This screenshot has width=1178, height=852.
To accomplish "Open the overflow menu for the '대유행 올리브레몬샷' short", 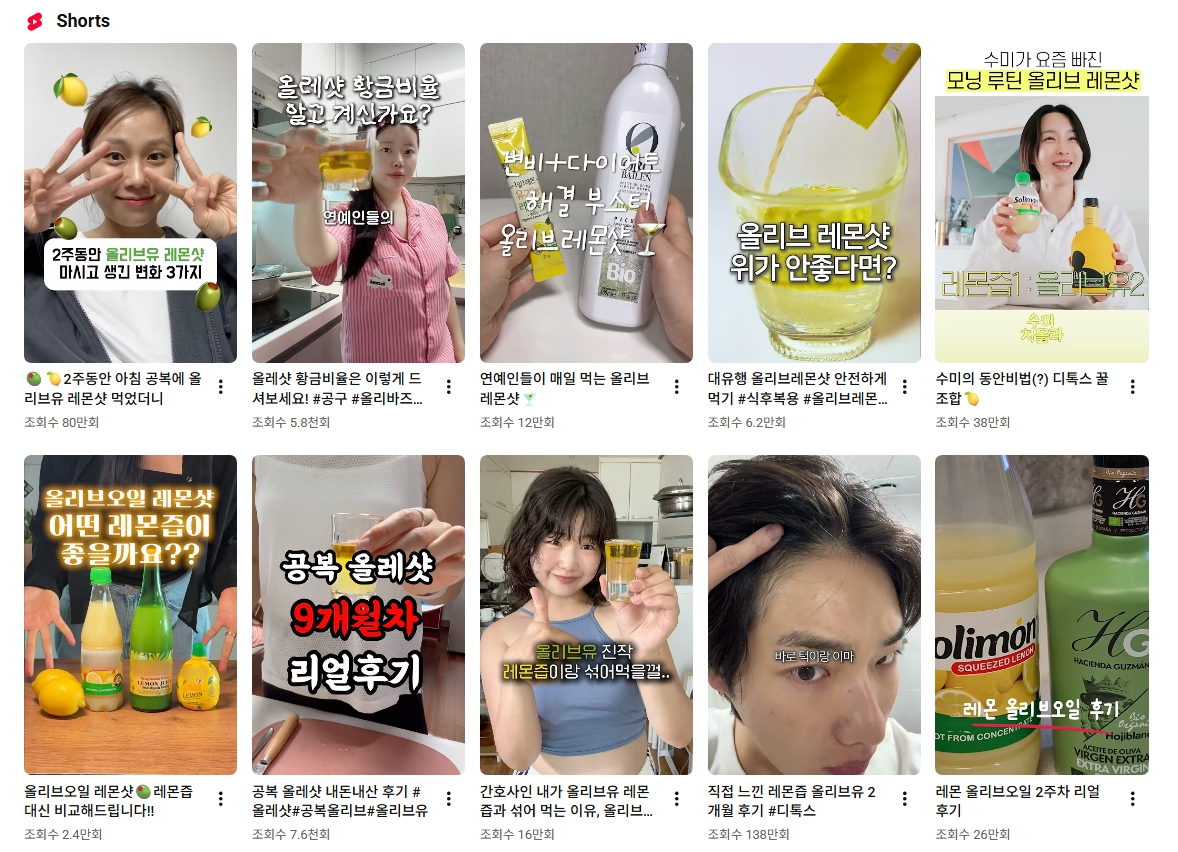I will [x=905, y=387].
